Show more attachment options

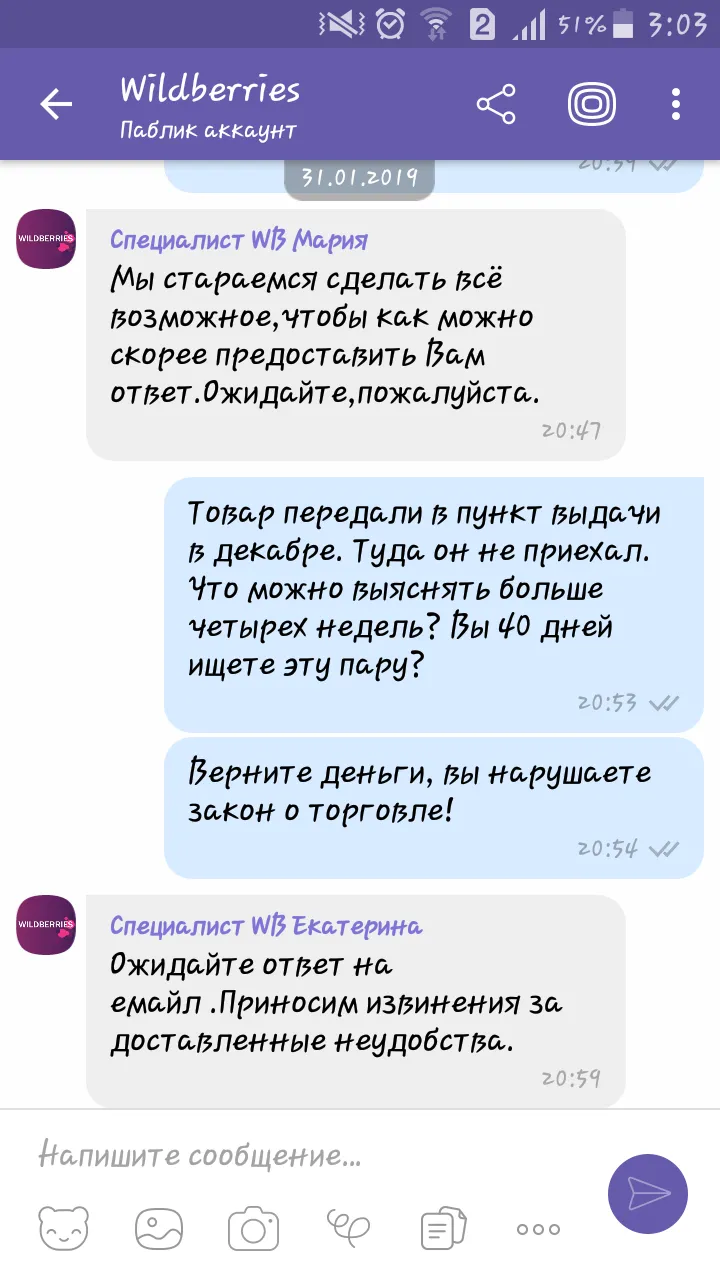coord(538,1229)
